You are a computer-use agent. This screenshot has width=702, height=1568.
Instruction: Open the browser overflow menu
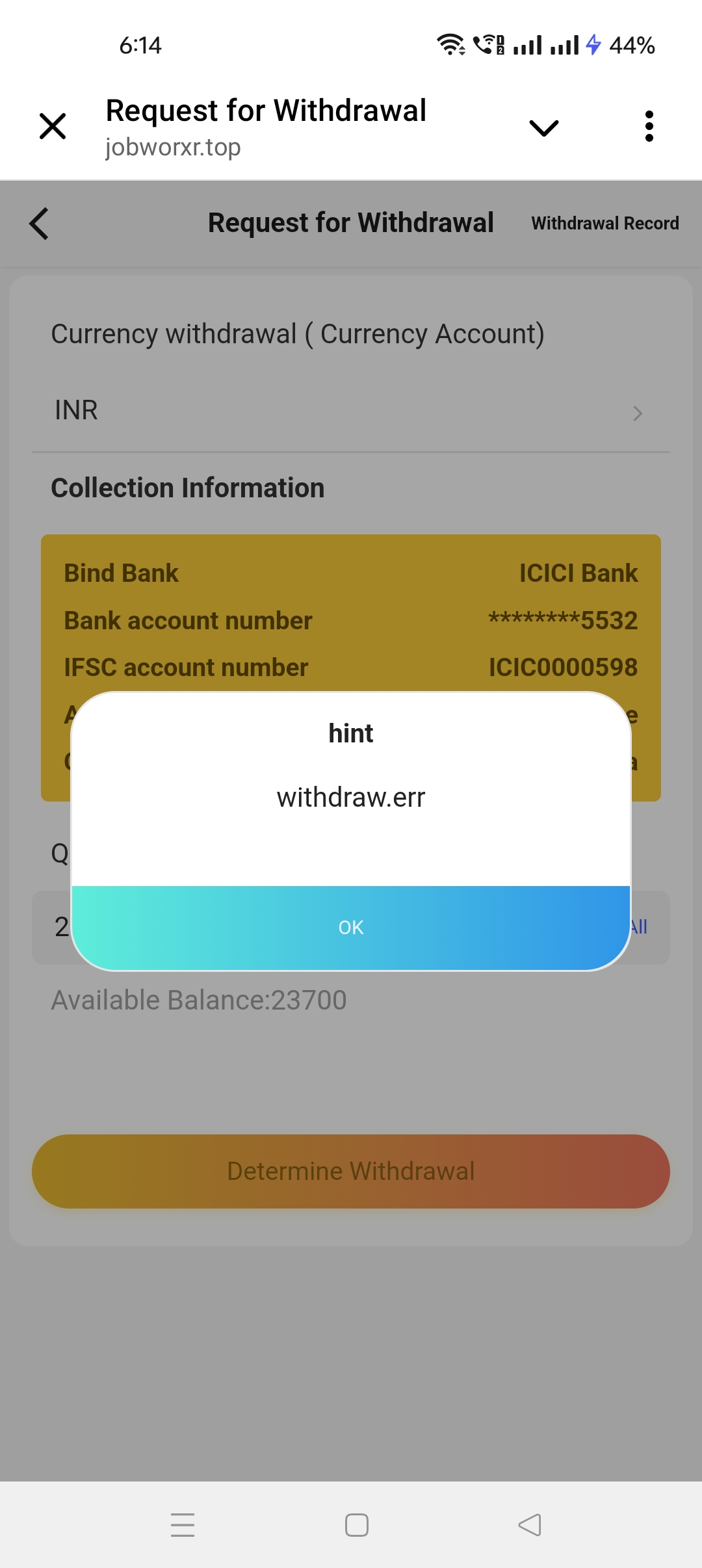(649, 126)
